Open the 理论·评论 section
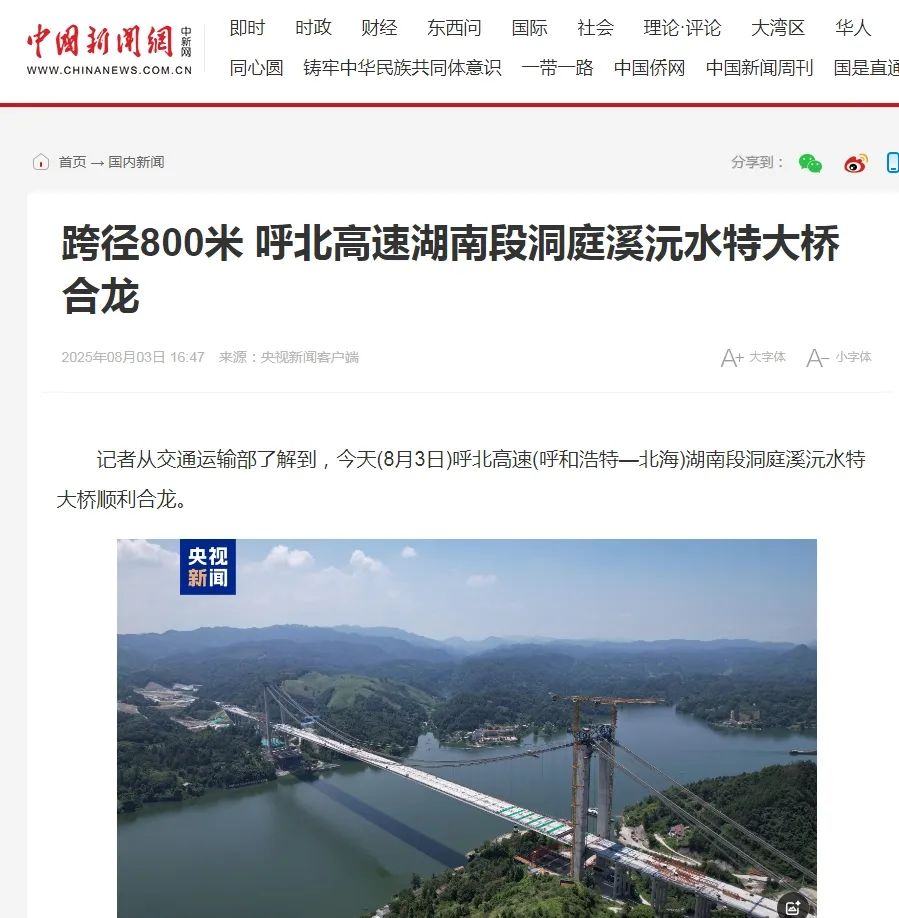Screen dimensions: 899x918 click(x=682, y=28)
